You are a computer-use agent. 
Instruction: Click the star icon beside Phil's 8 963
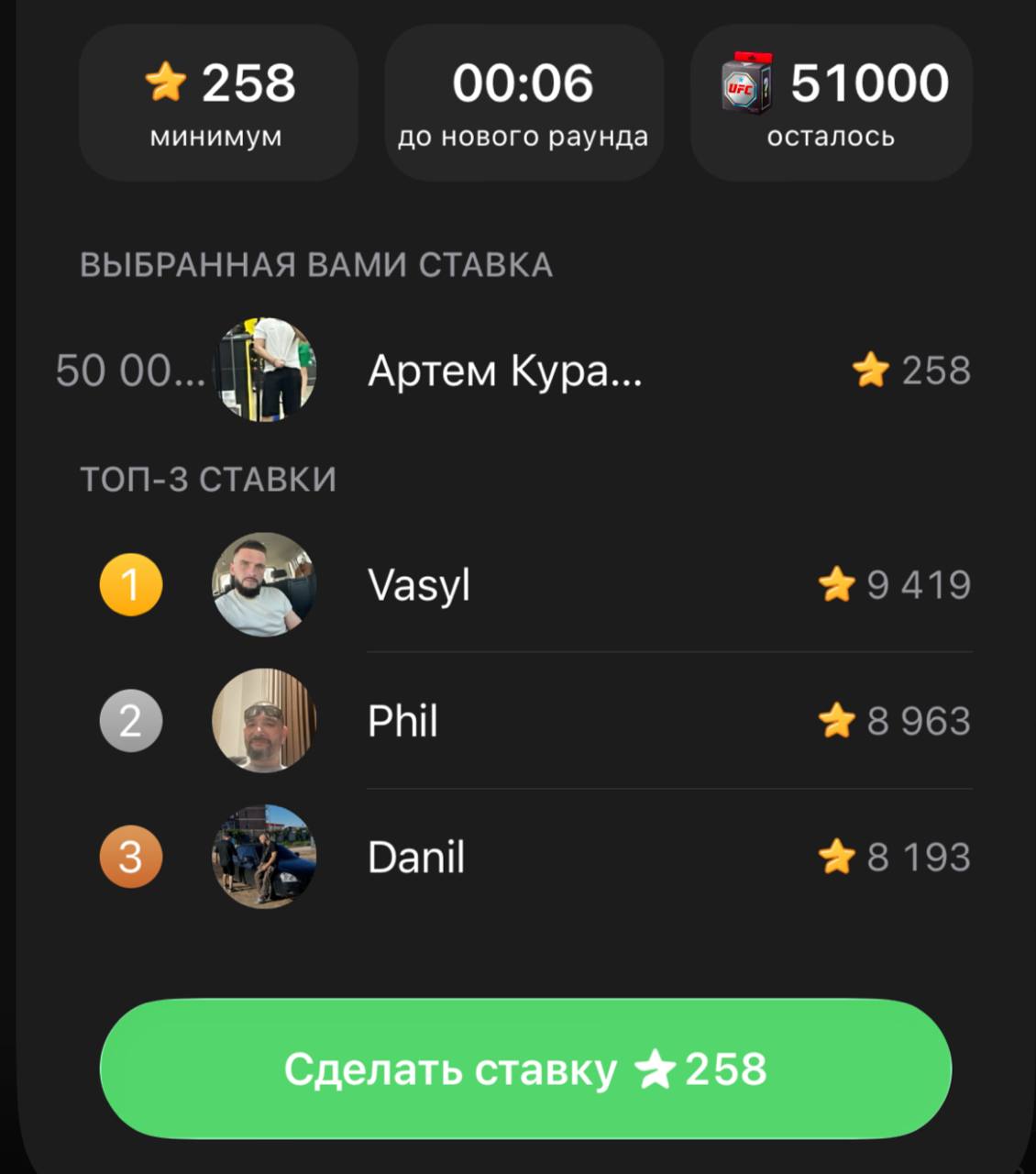pyautogui.click(x=837, y=721)
